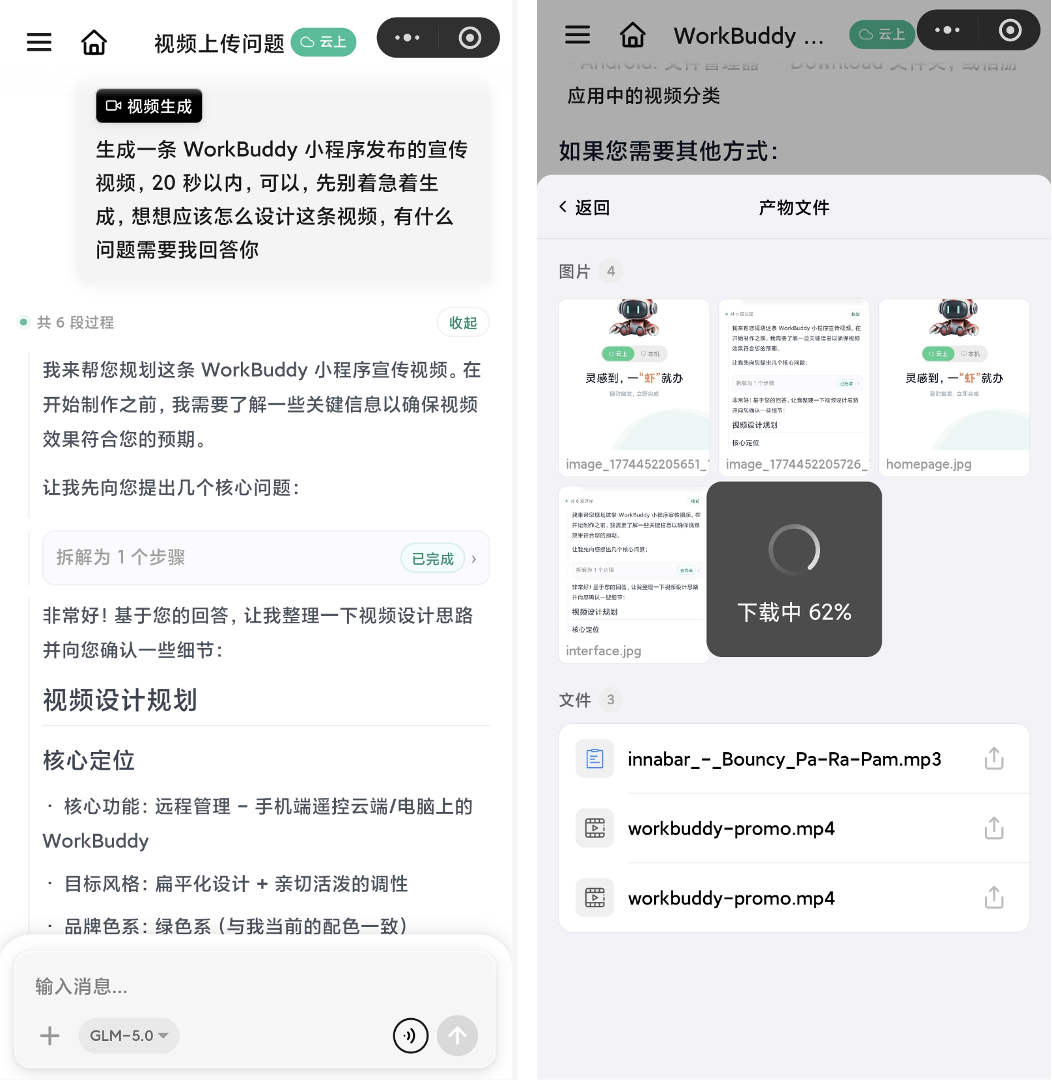
Task: Open the GLM-5.0 model dropdown
Action: (x=129, y=1036)
